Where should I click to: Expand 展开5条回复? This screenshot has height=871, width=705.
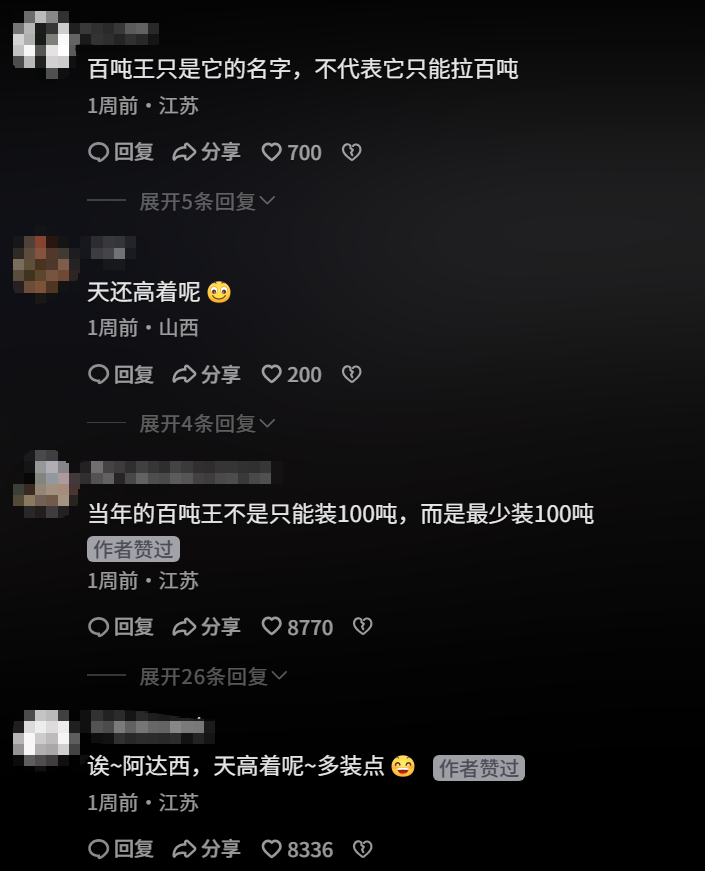(x=207, y=201)
